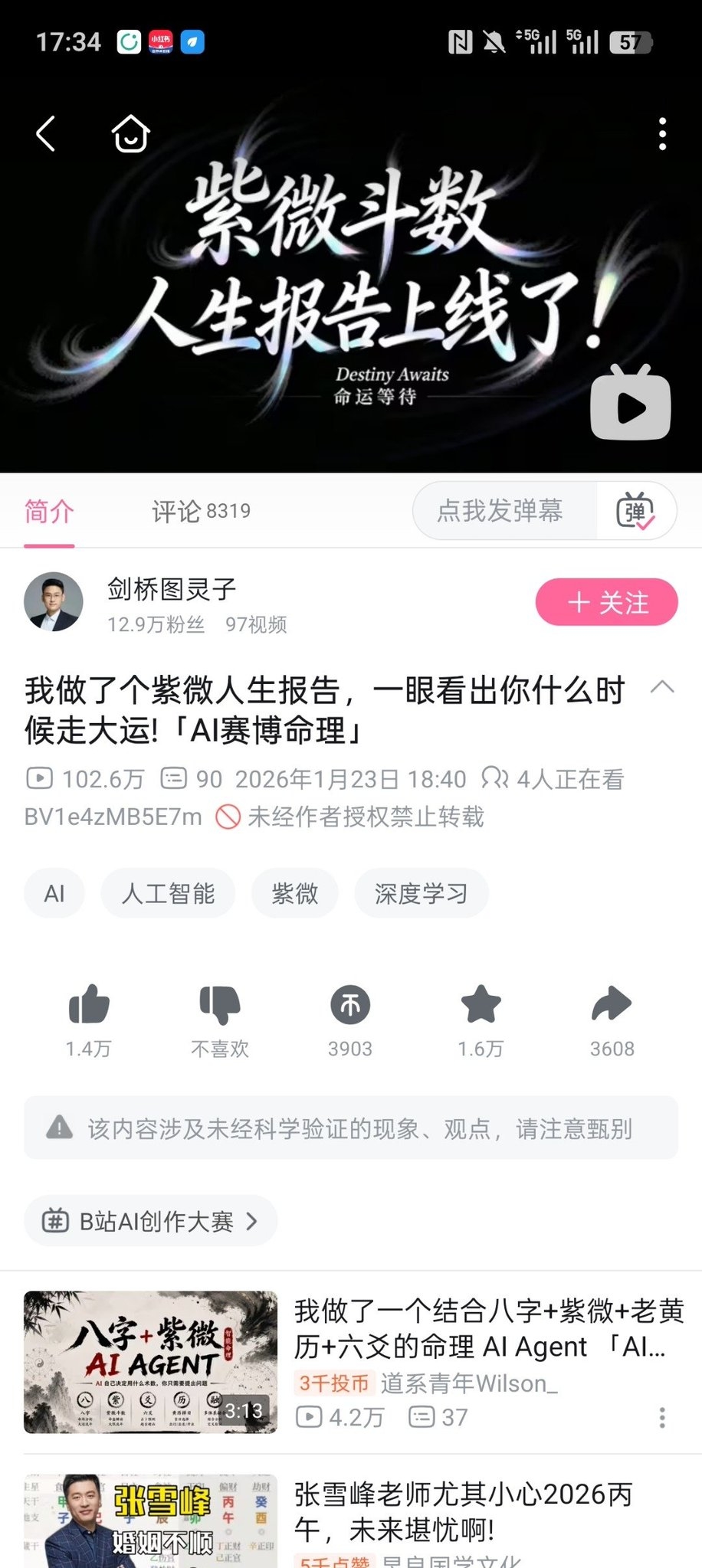Open the B站AI创作大赛 topic link
The width and height of the screenshot is (702, 1568).
(x=150, y=1220)
